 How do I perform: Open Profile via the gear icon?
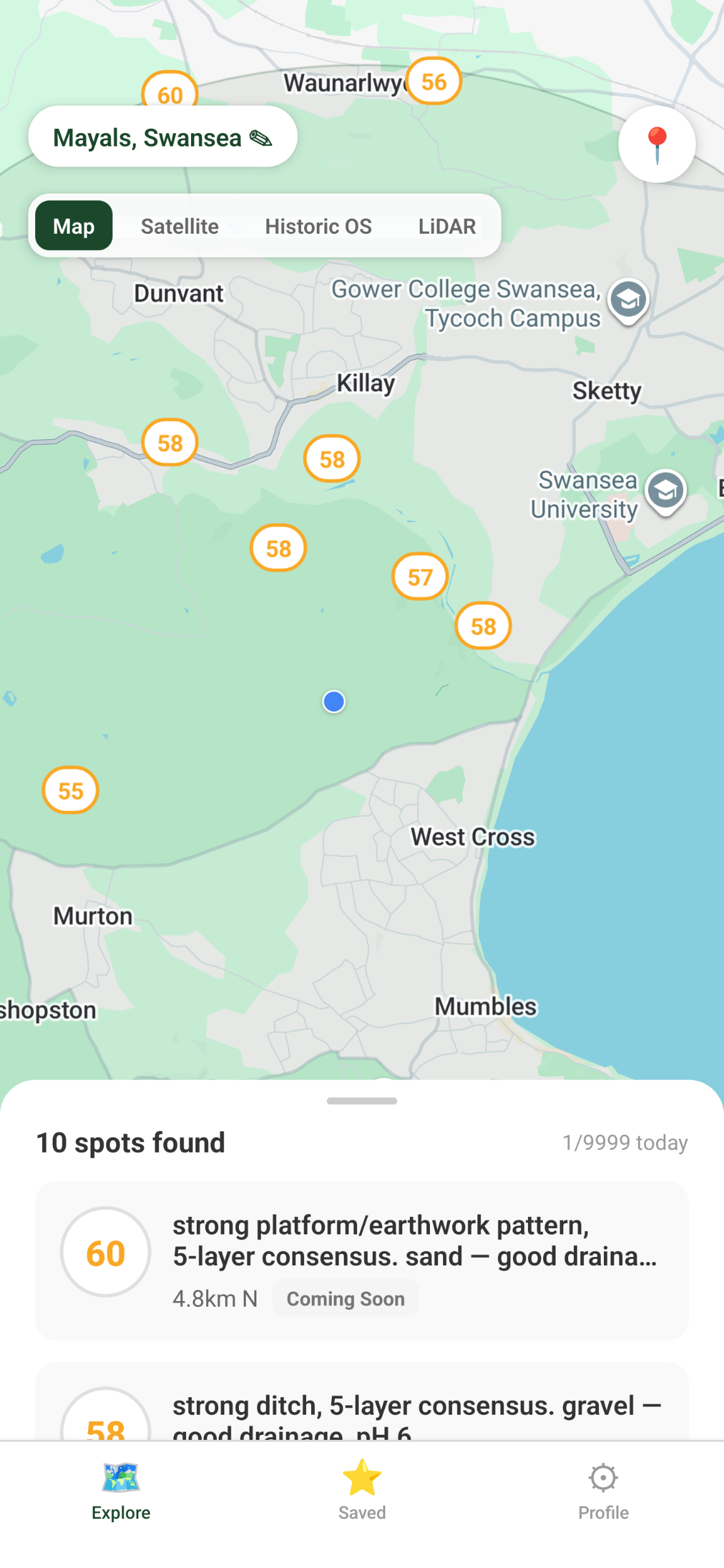(603, 1479)
